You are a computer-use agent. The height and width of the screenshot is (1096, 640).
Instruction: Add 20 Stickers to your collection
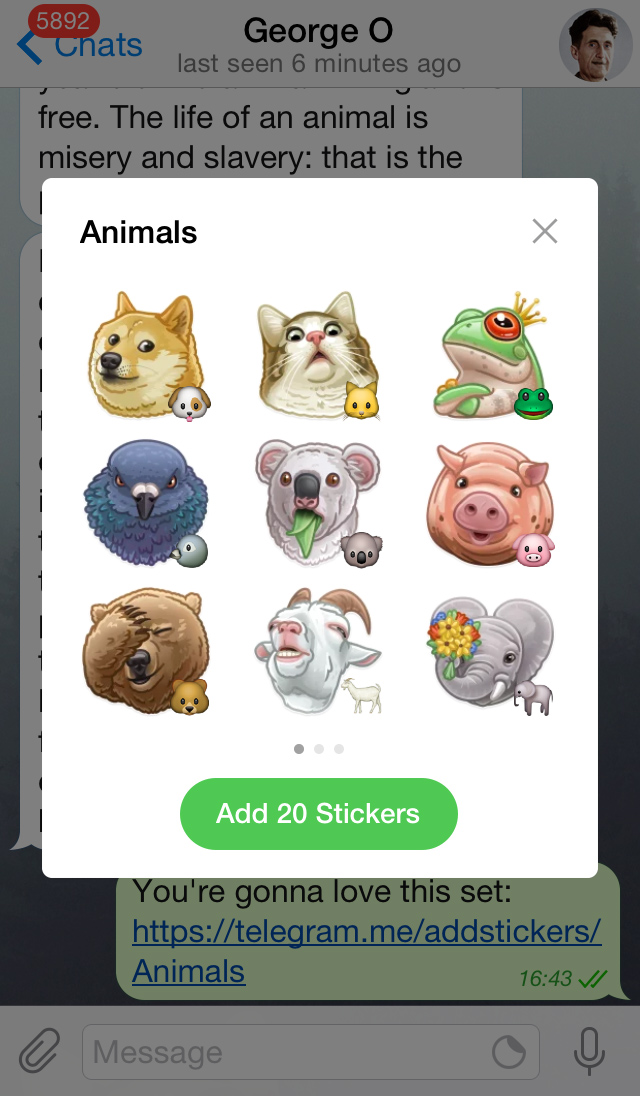click(x=318, y=813)
